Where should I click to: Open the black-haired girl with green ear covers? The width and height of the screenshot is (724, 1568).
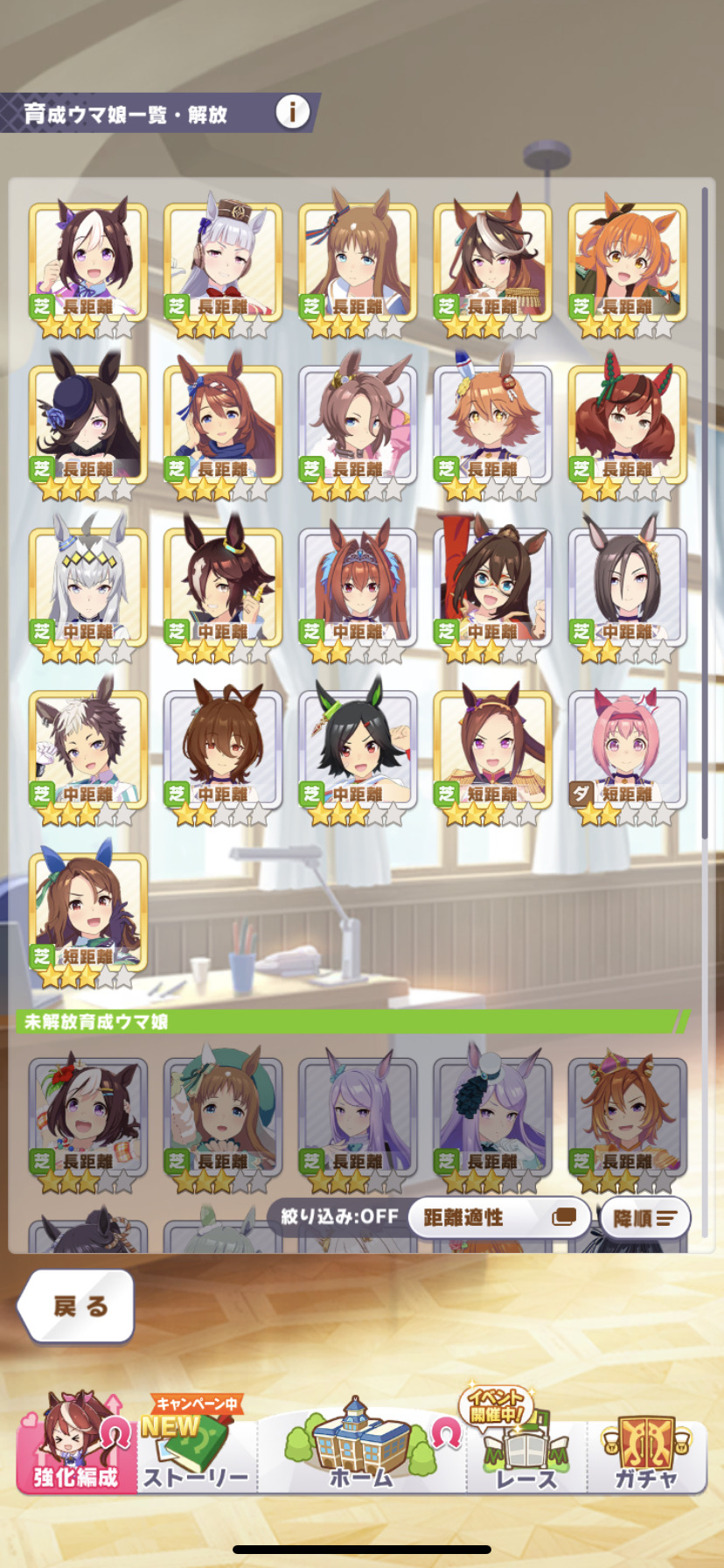(358, 751)
